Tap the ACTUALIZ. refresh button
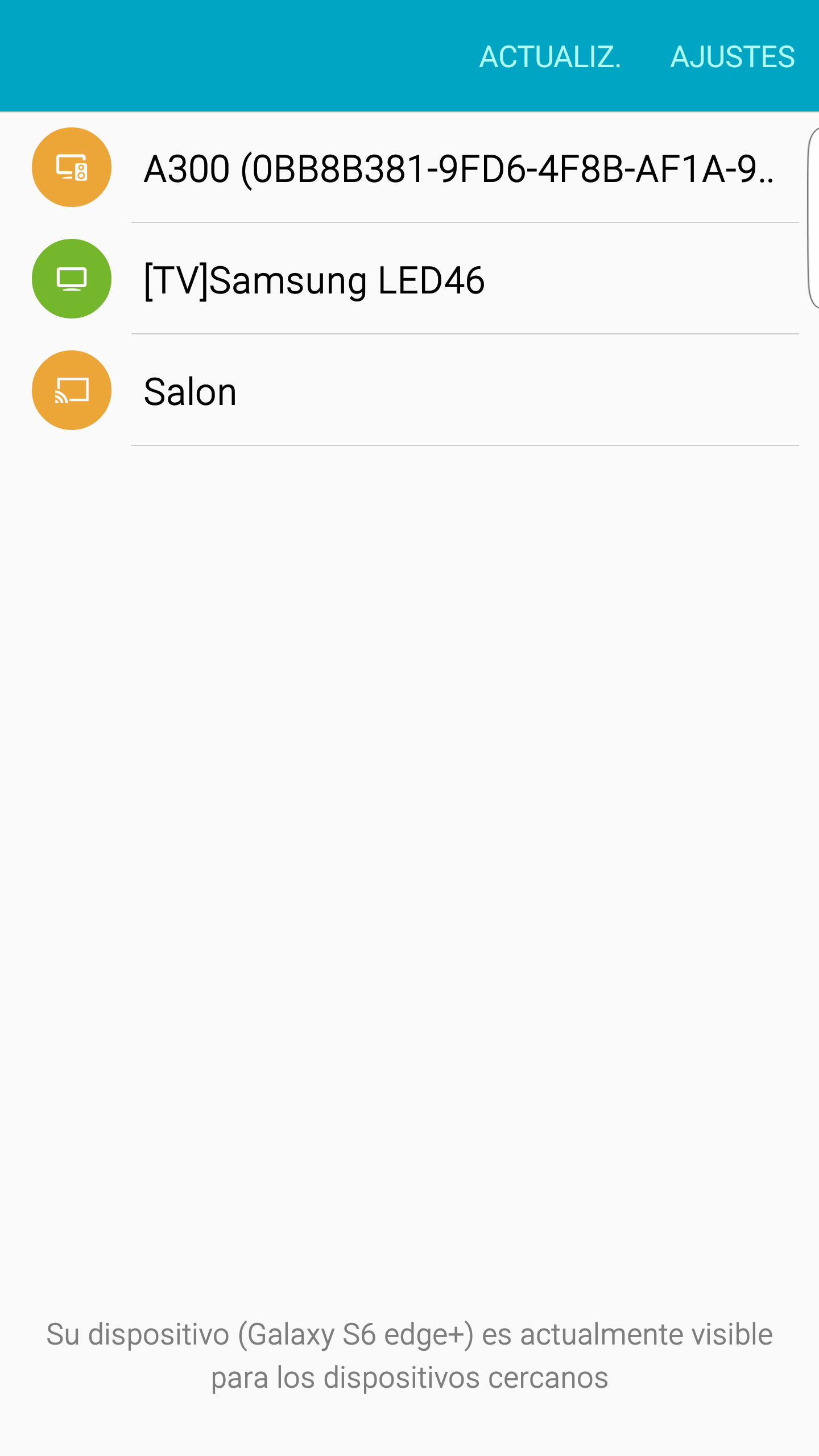 click(549, 56)
